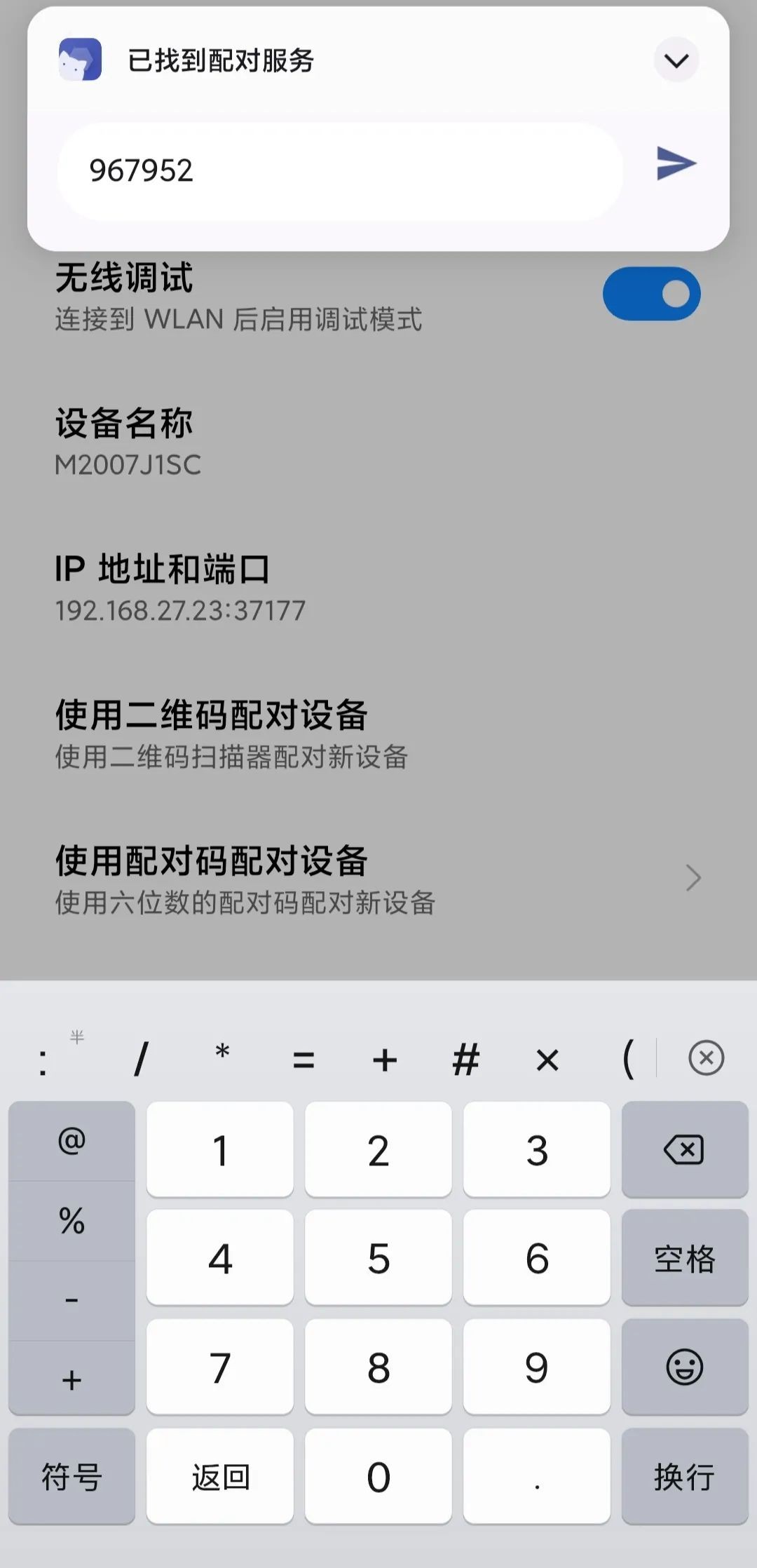Image resolution: width=757 pixels, height=1568 pixels.
Task: Hit the keyboard backspace key
Action: pos(684,1150)
